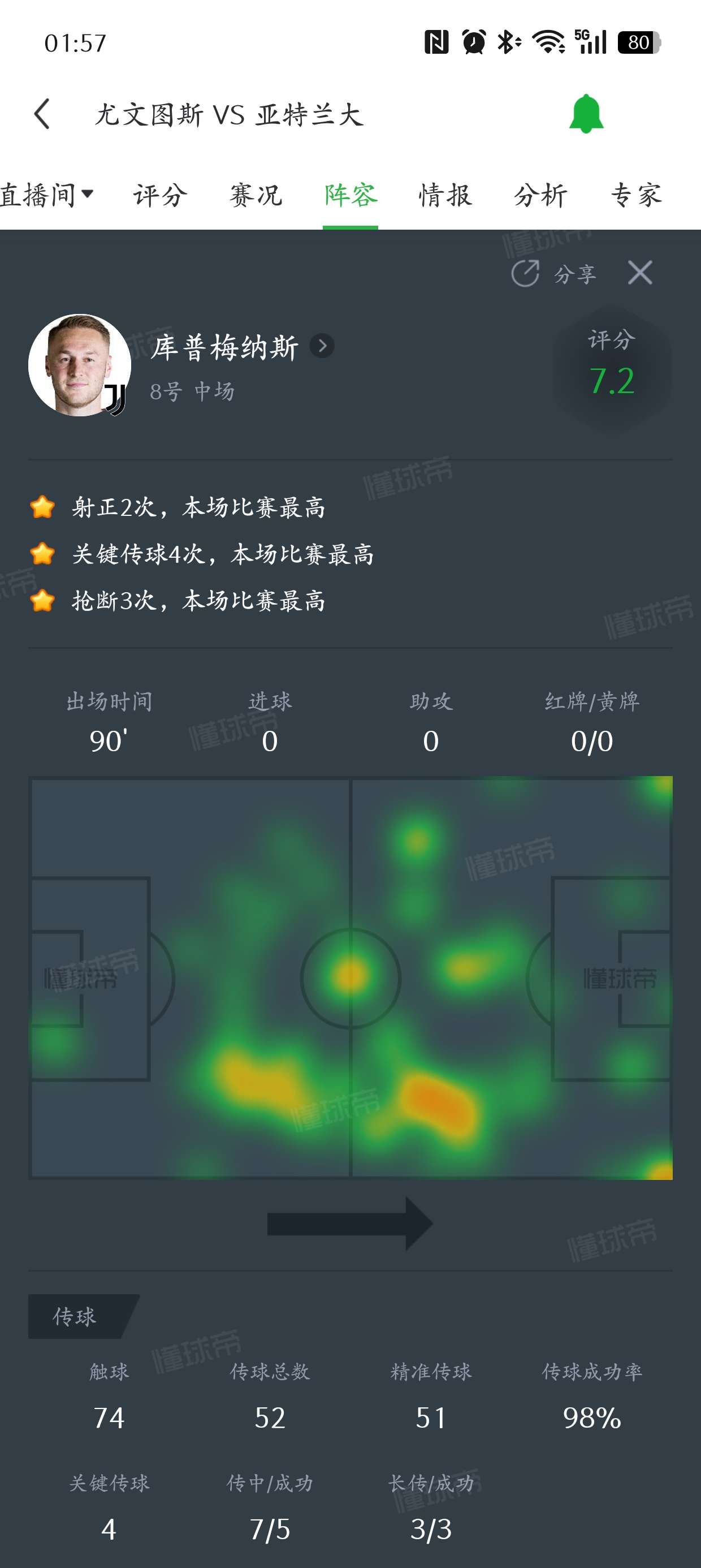The height and width of the screenshot is (1568, 701).
Task: Switch to the 赛况 tab
Action: click(x=256, y=195)
